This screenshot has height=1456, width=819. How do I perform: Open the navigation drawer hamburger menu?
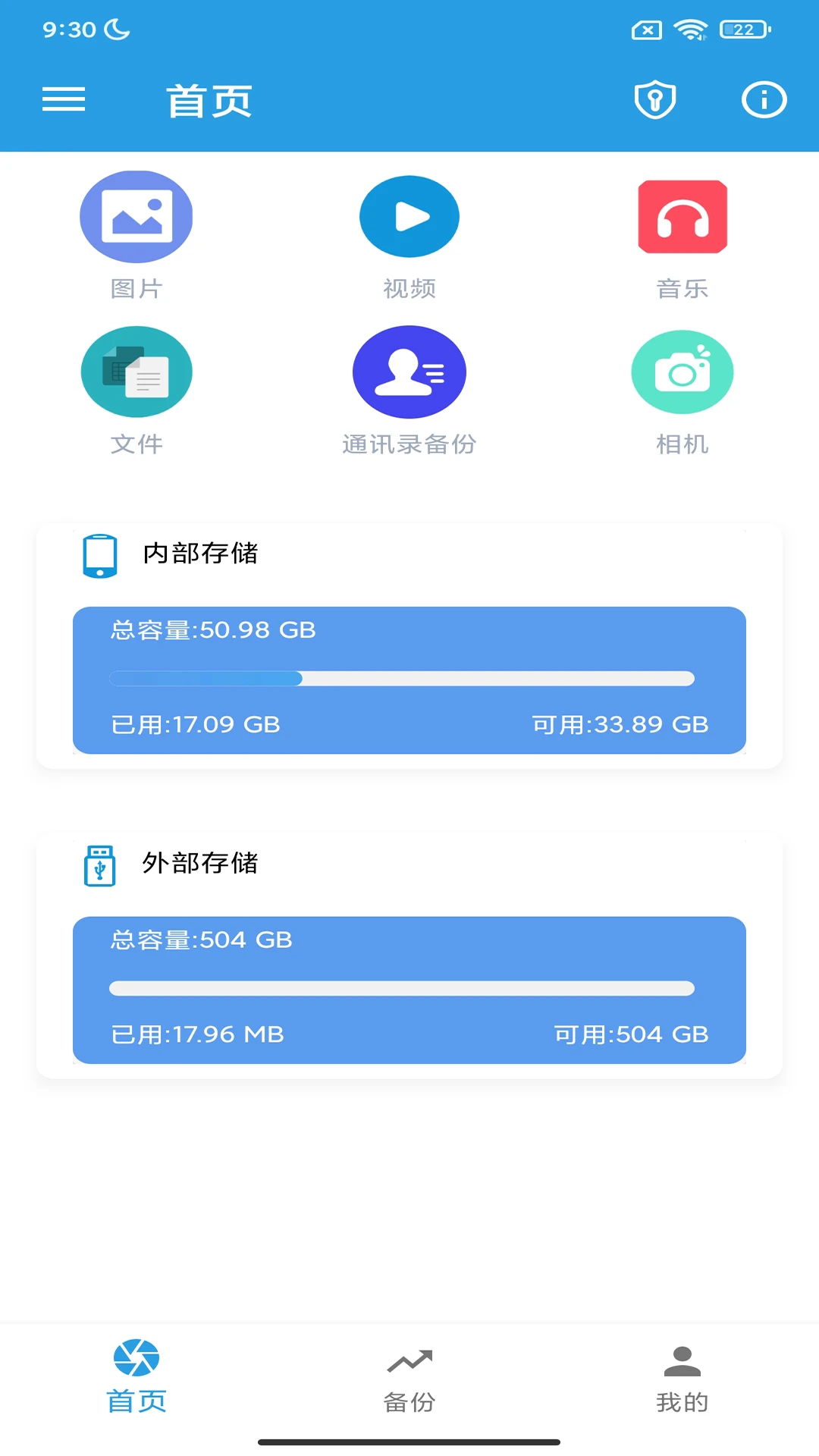coord(64,99)
